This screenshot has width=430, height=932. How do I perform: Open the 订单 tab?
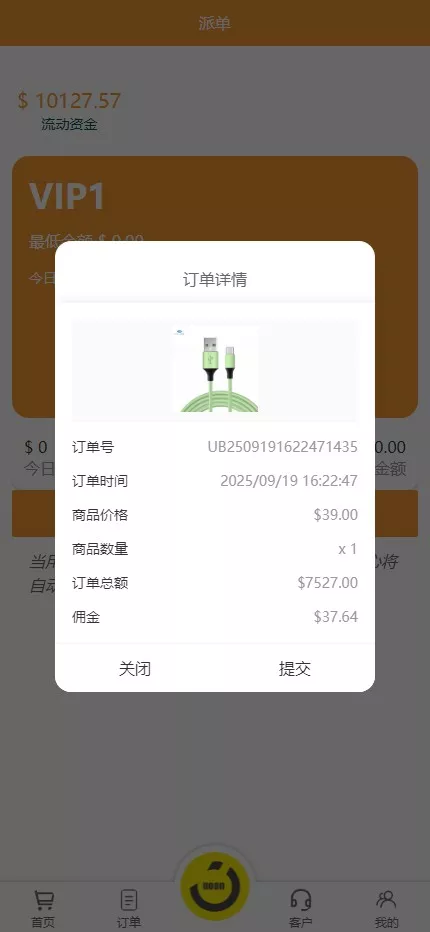(129, 909)
